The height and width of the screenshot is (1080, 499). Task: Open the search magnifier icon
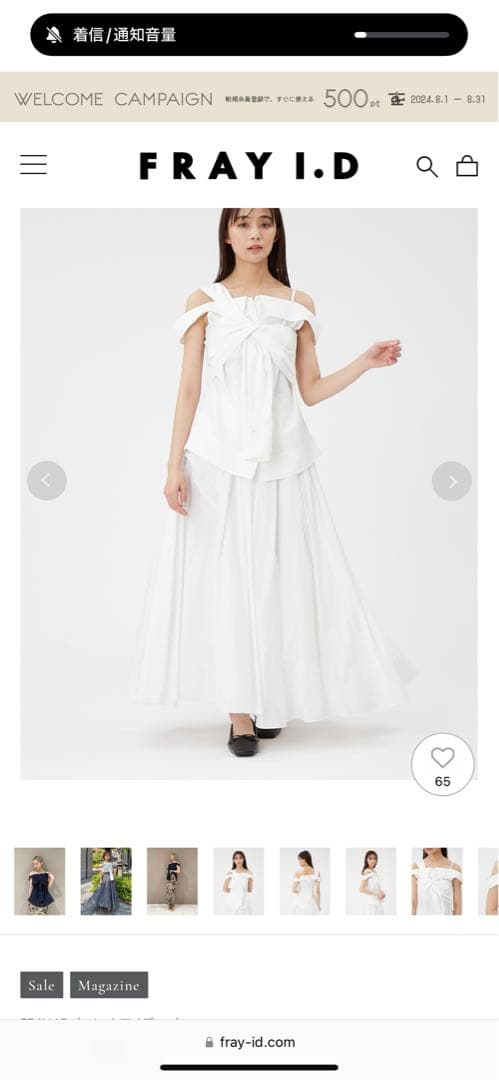[x=427, y=167]
